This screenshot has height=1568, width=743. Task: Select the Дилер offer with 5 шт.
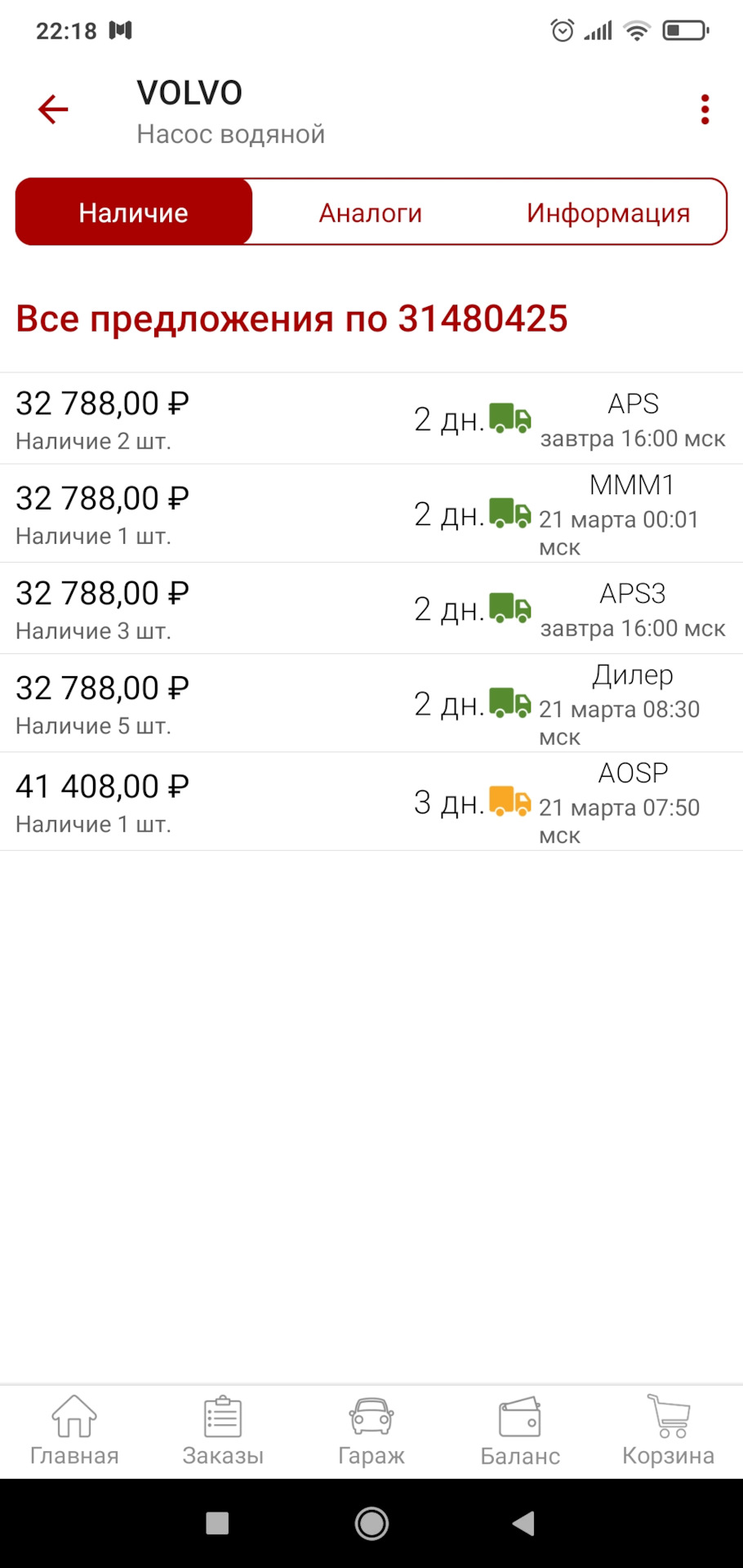pos(371,703)
